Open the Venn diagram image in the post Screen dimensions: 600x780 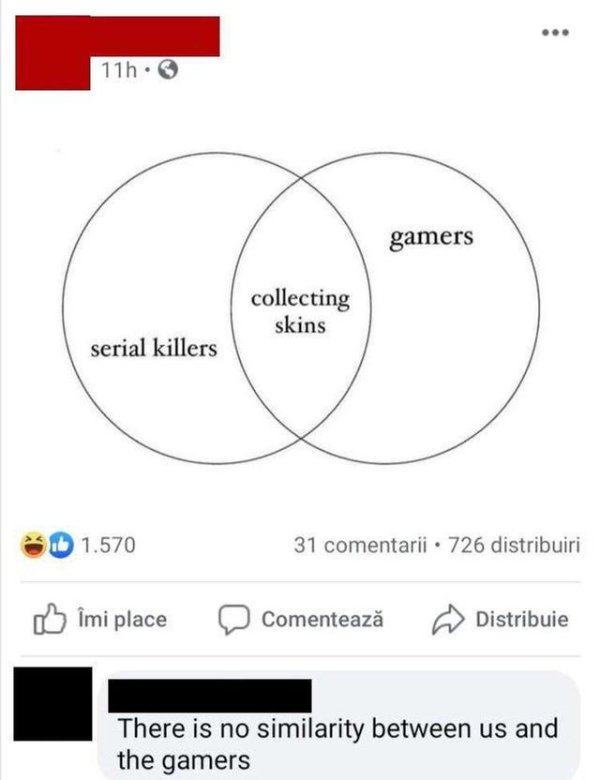pyautogui.click(x=300, y=308)
